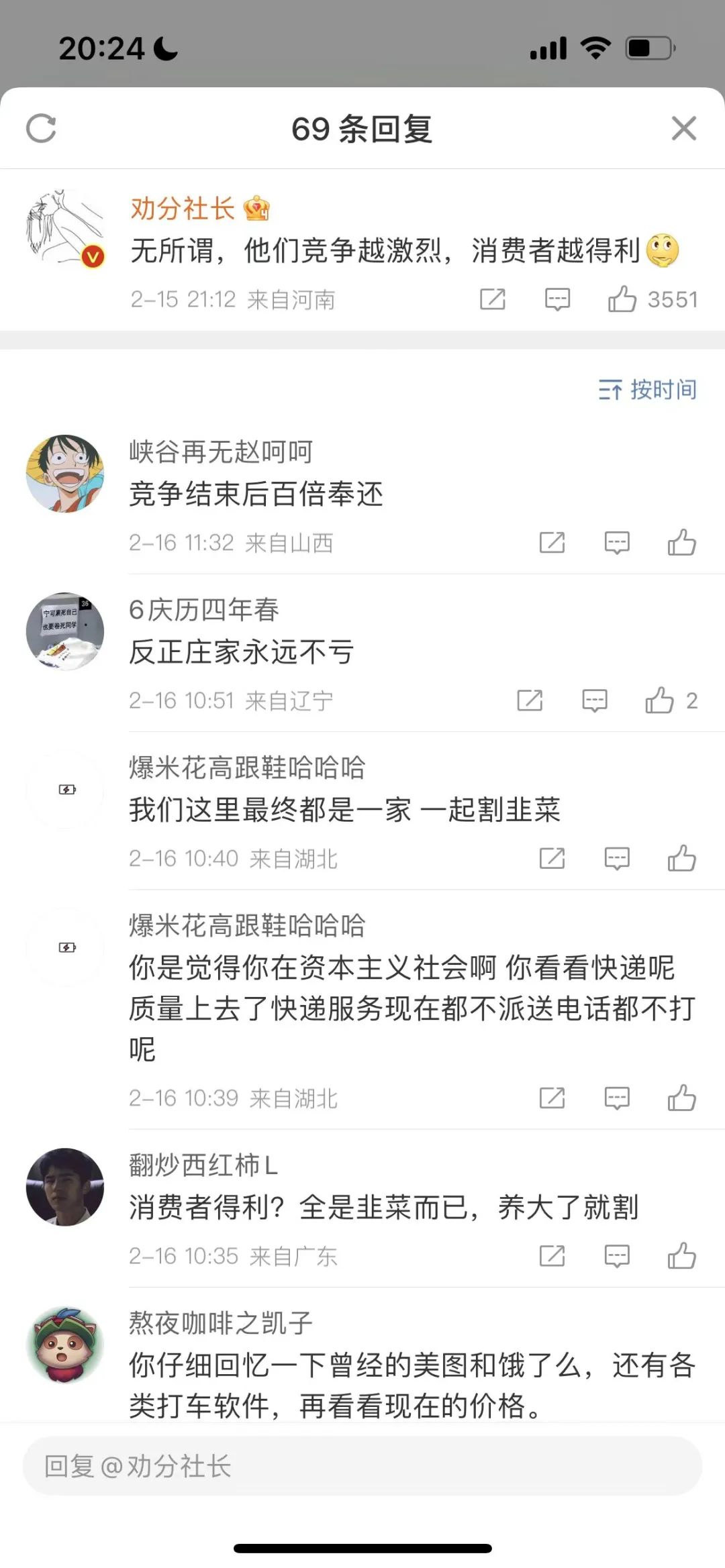Share 爆米花高跟鞋哈哈哈's first comment
This screenshot has height=1568, width=725.
click(x=553, y=858)
